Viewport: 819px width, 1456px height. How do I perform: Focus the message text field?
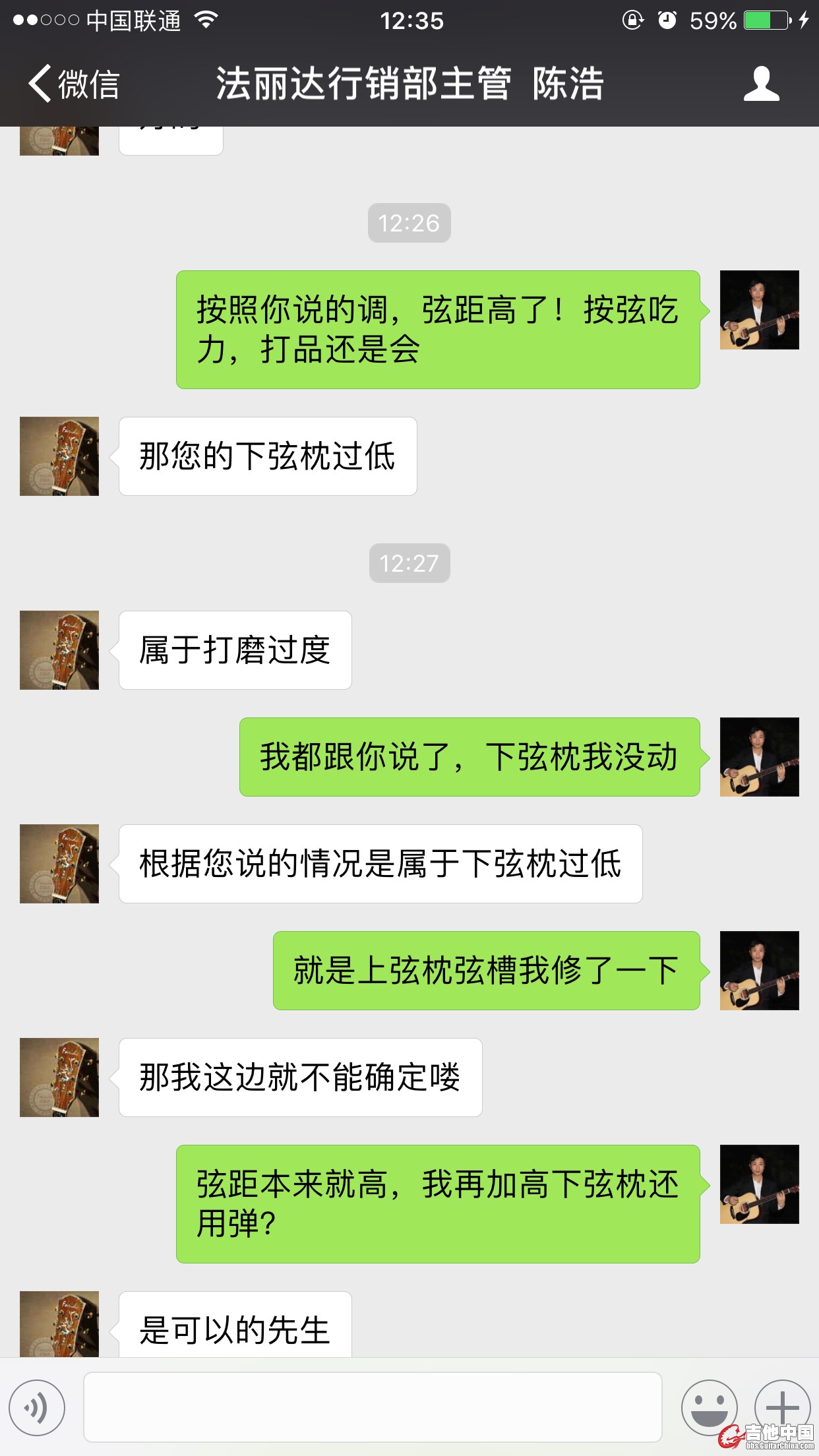point(373,1407)
